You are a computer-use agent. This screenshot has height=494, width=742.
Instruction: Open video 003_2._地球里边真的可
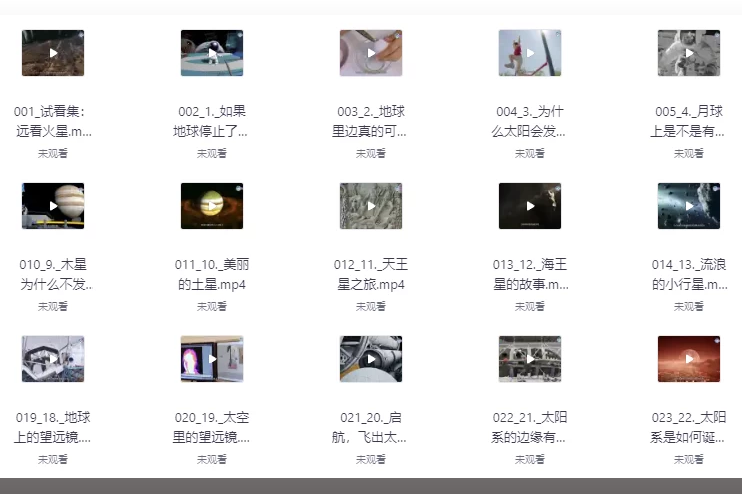(x=371, y=53)
